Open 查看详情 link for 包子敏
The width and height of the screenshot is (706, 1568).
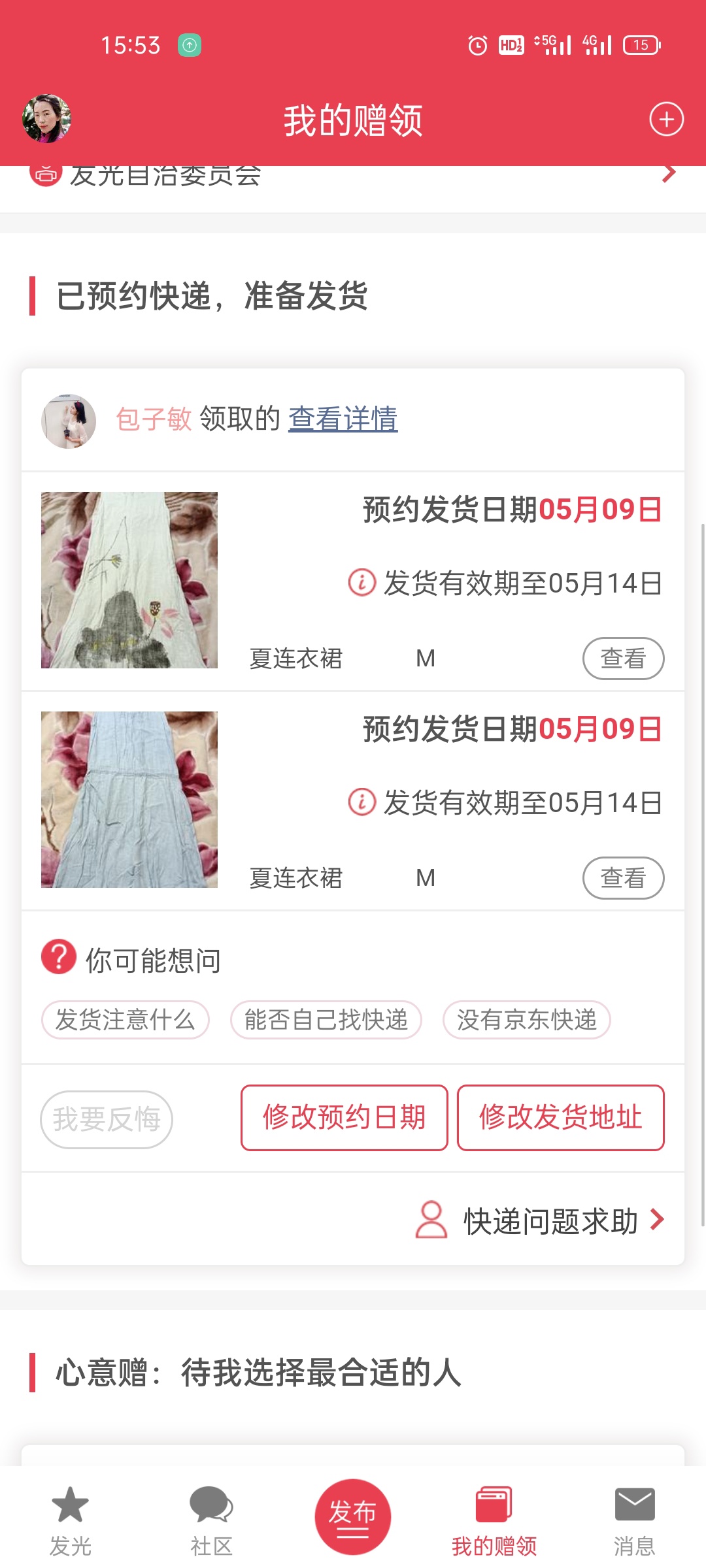(343, 419)
